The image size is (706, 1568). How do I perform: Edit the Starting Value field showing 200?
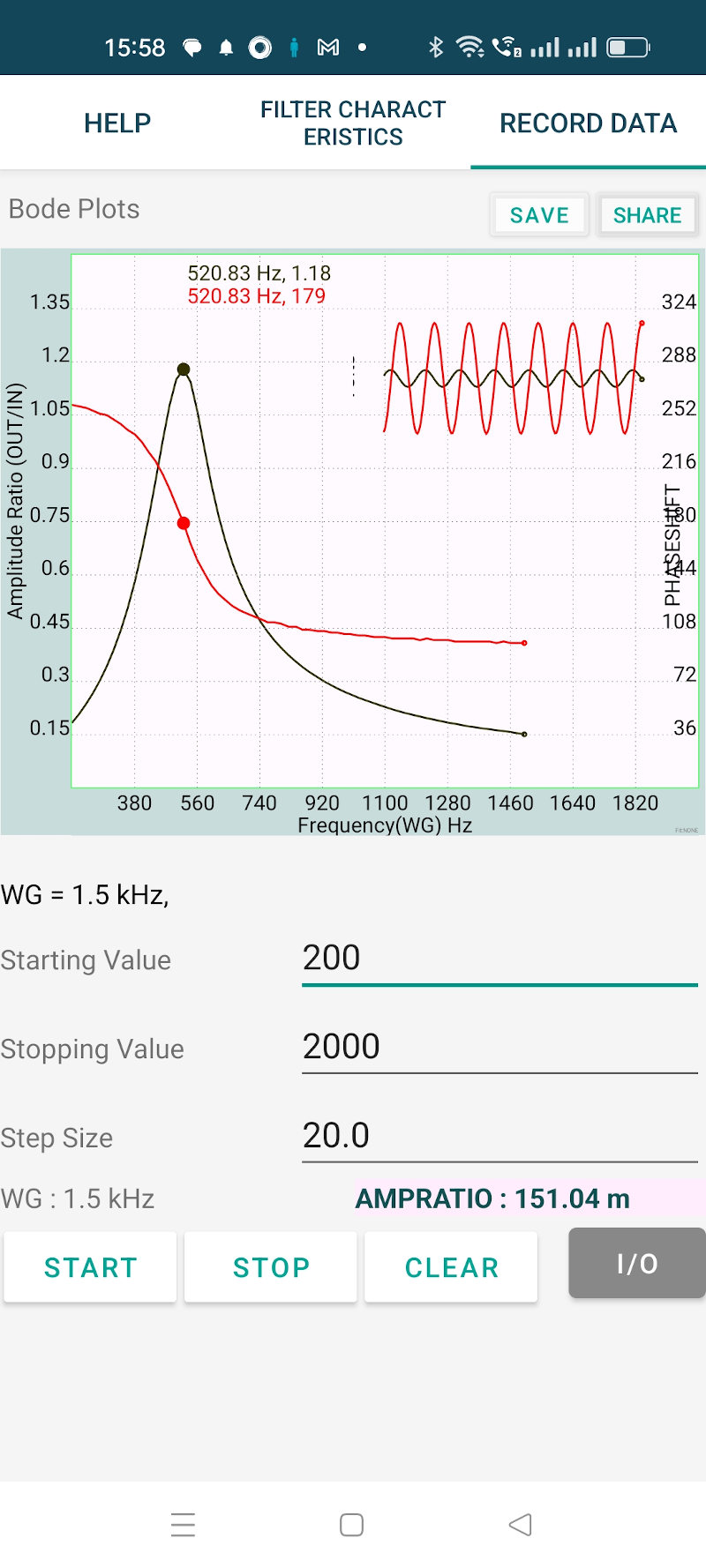[499, 958]
